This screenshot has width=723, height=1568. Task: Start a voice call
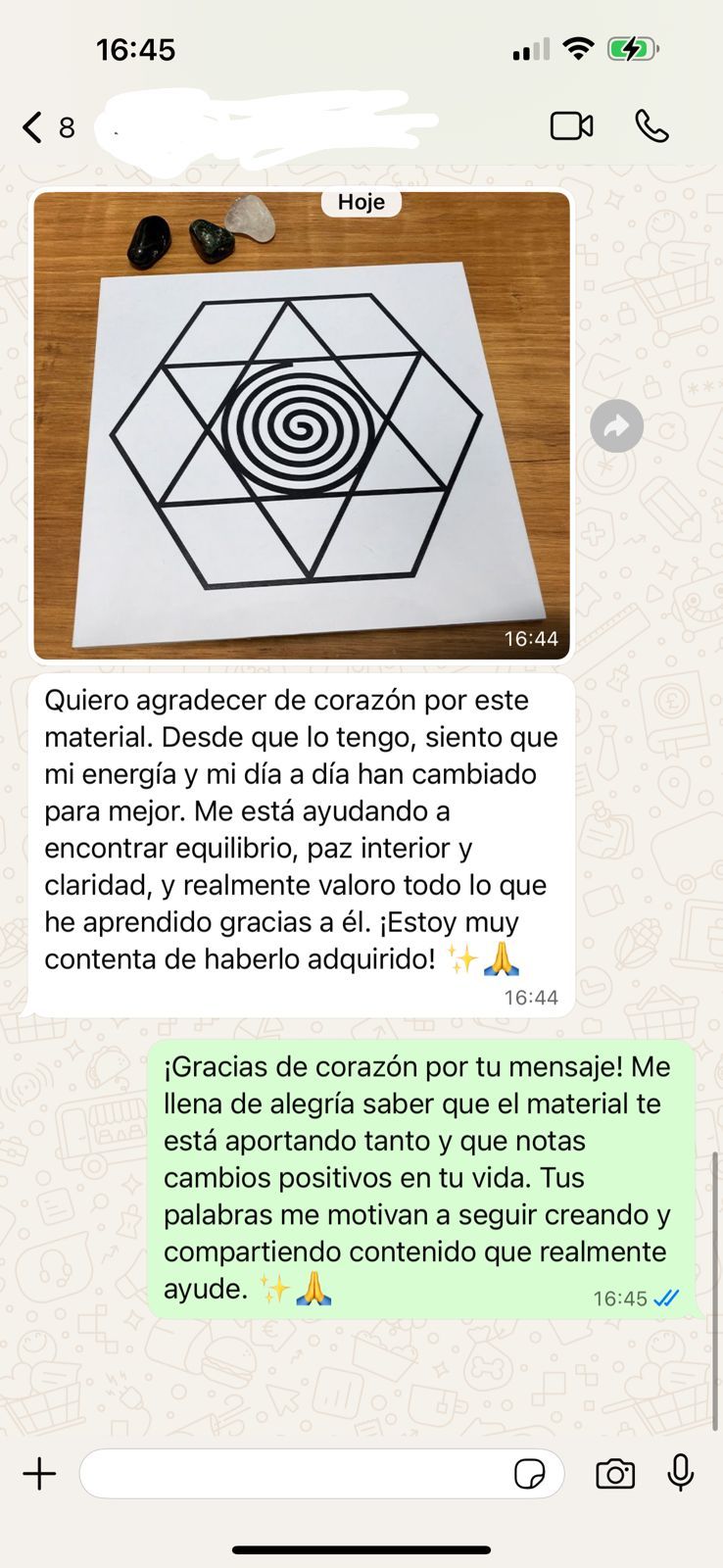(651, 126)
